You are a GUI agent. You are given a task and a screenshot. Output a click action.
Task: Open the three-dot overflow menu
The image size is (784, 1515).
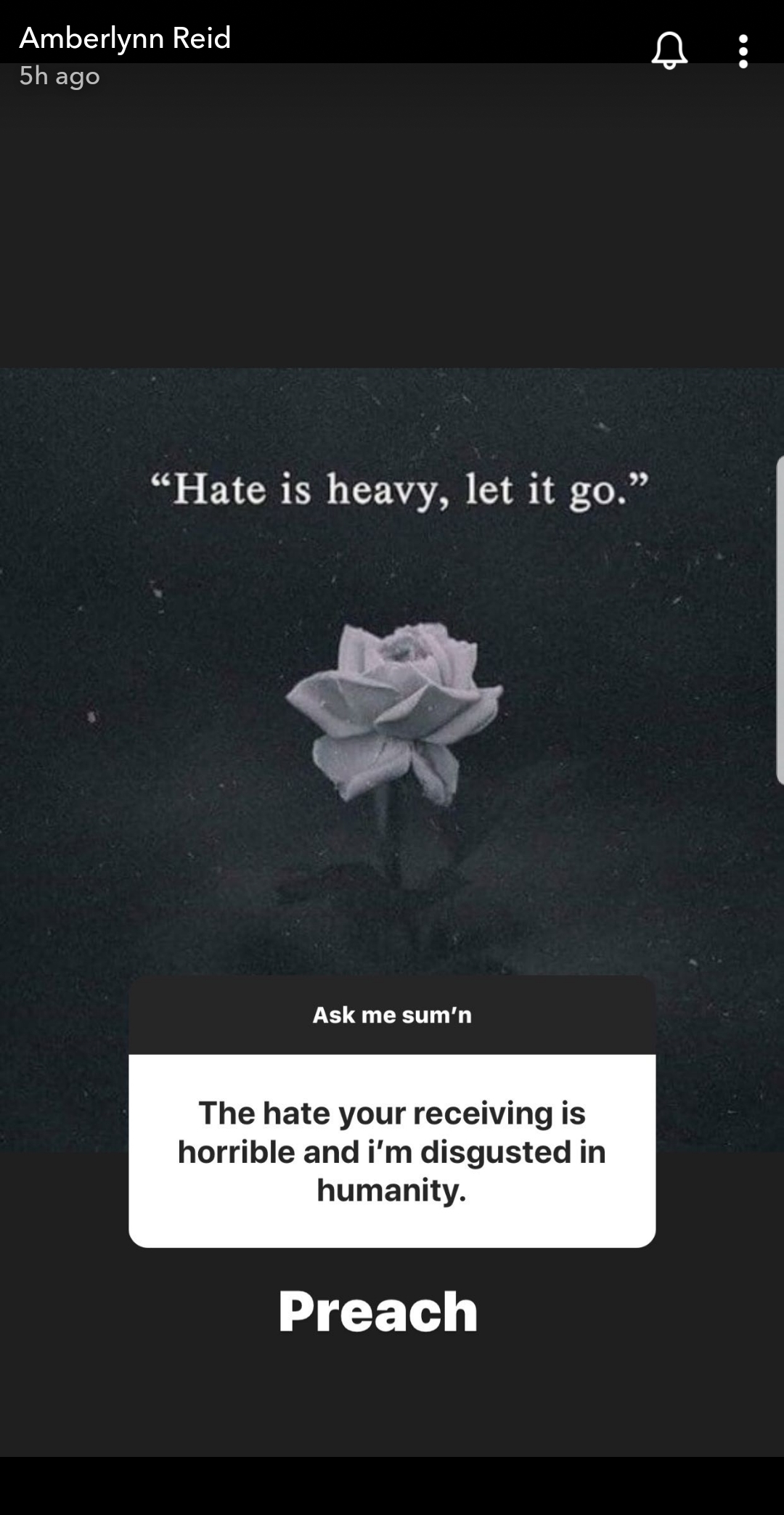(743, 52)
